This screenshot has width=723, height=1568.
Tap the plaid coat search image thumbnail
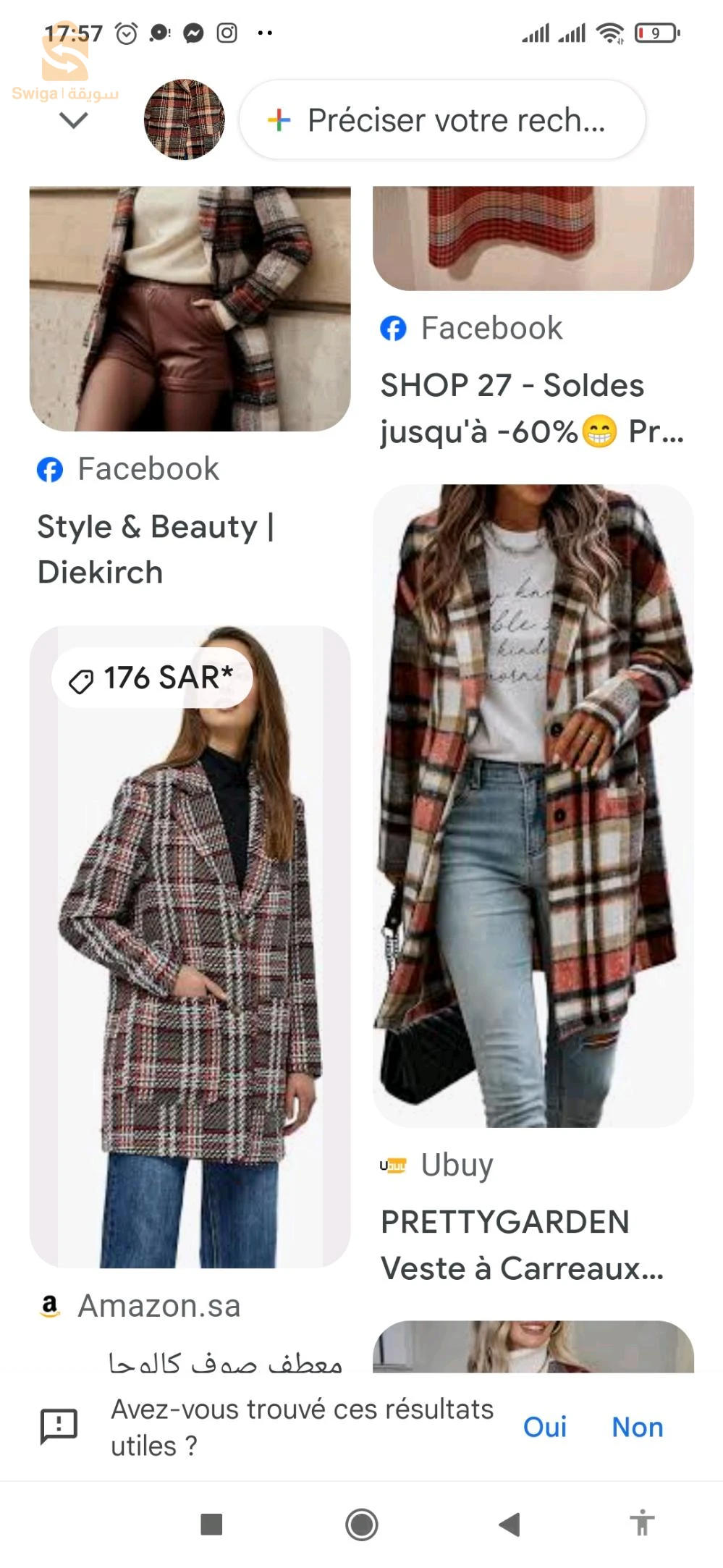click(185, 119)
